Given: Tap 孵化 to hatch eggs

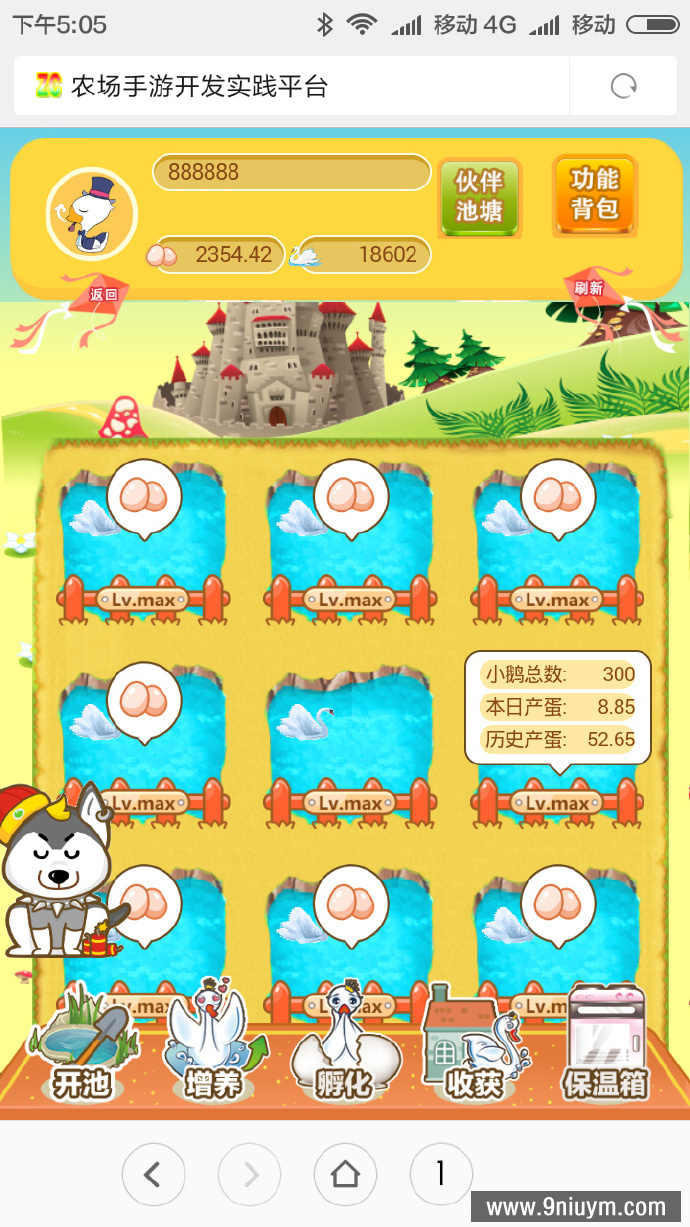Looking at the screenshot, I should (345, 1040).
